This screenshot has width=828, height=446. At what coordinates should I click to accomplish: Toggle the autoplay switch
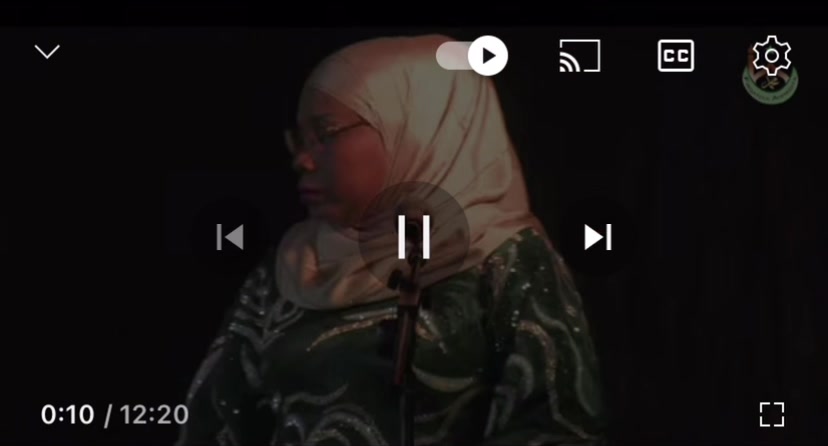472,55
